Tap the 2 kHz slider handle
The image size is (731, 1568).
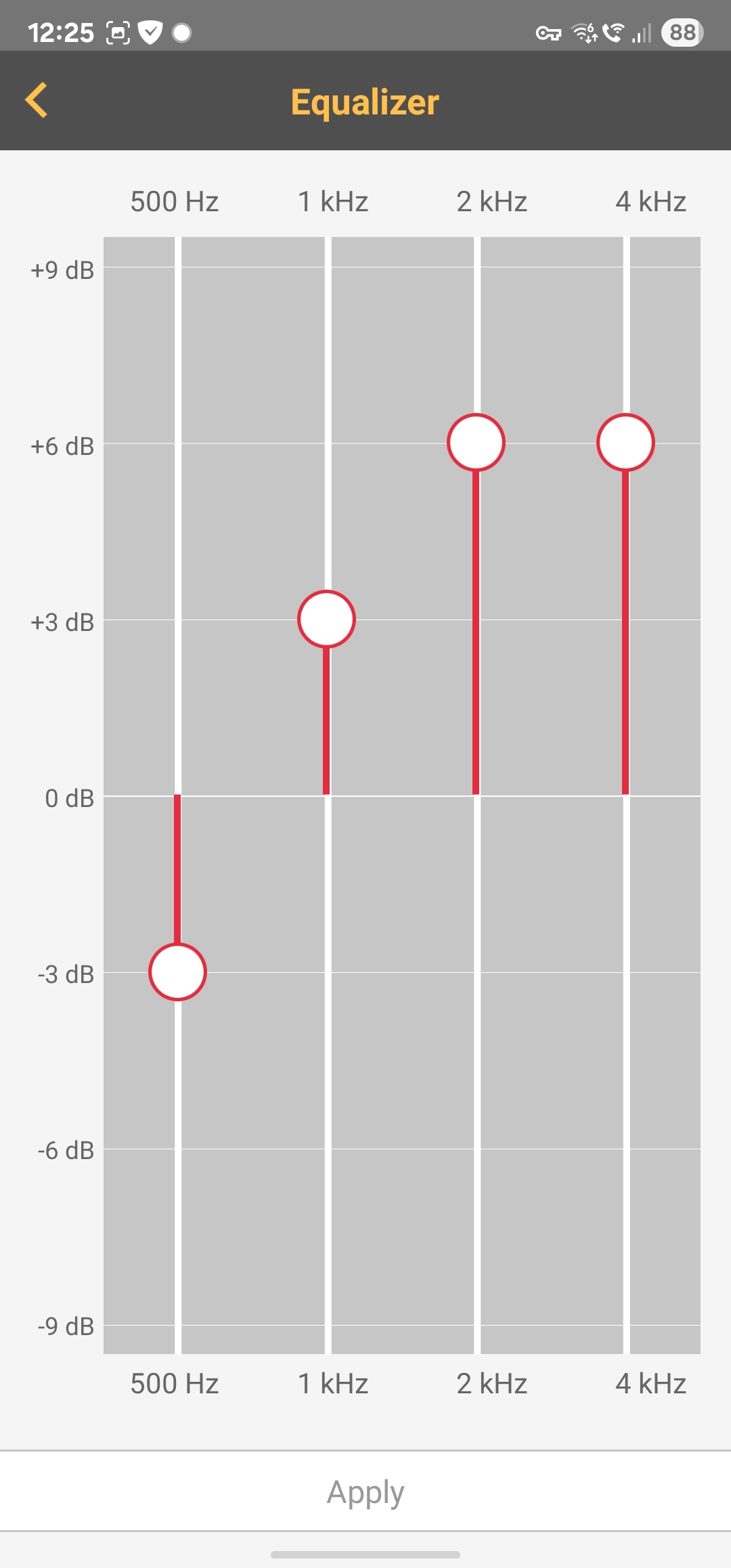(x=477, y=442)
